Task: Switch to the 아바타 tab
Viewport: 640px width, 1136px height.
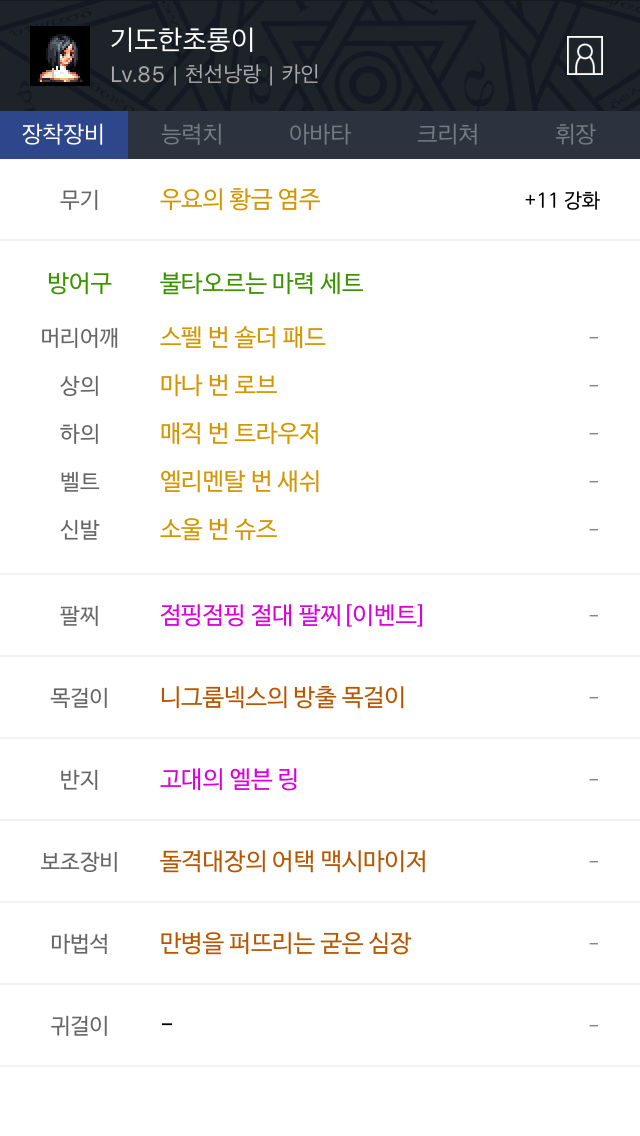Action: coord(320,135)
